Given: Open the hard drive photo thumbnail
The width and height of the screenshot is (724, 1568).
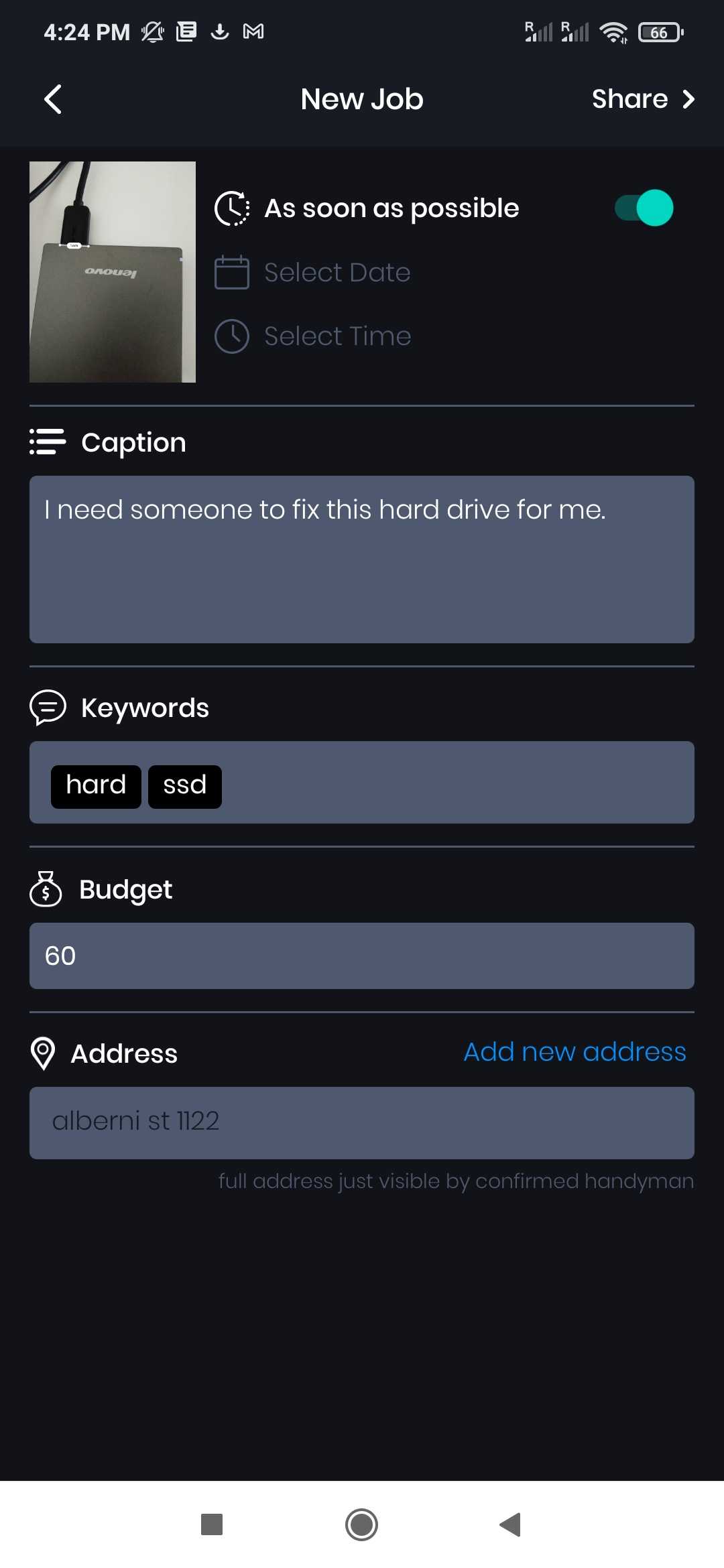Looking at the screenshot, I should pos(113,272).
